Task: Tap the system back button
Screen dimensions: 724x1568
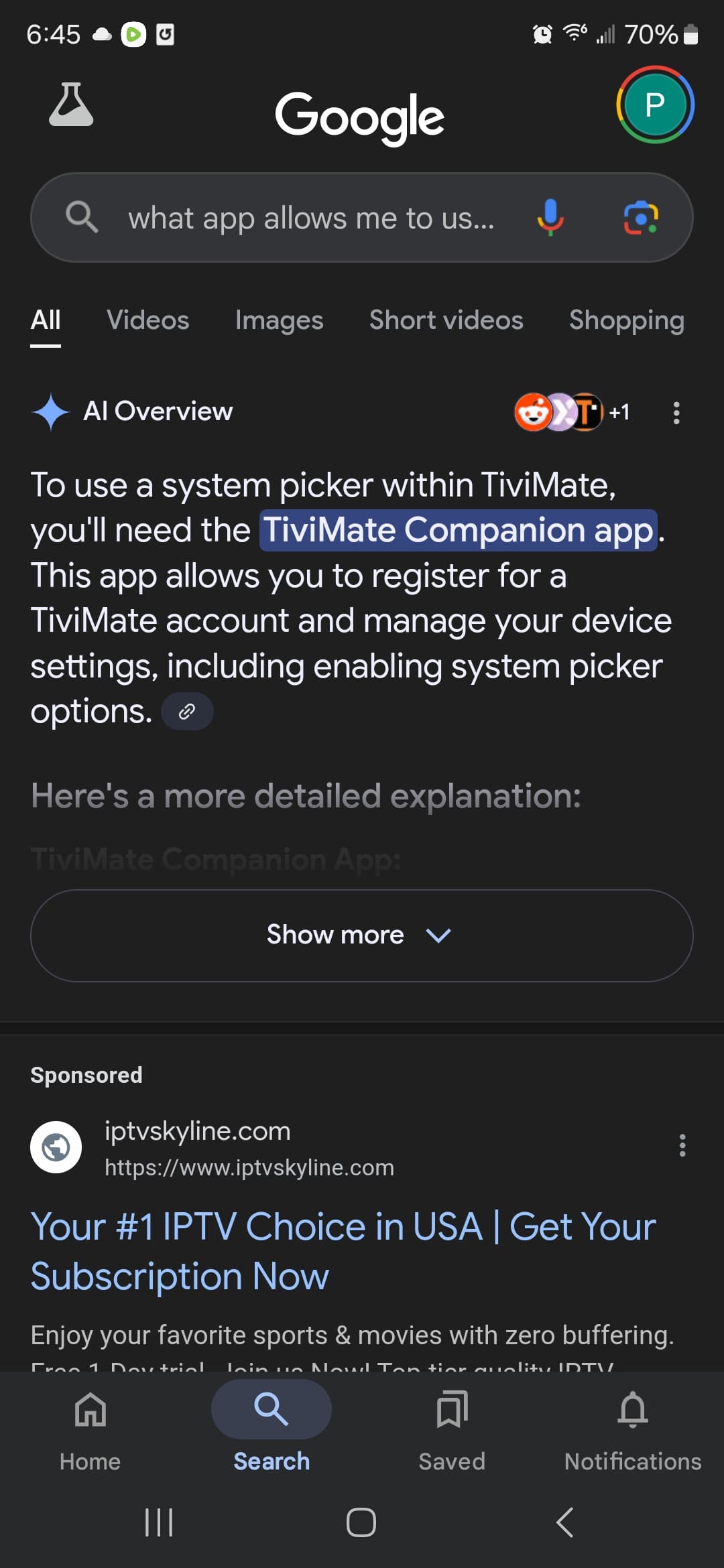Action: (x=564, y=1522)
